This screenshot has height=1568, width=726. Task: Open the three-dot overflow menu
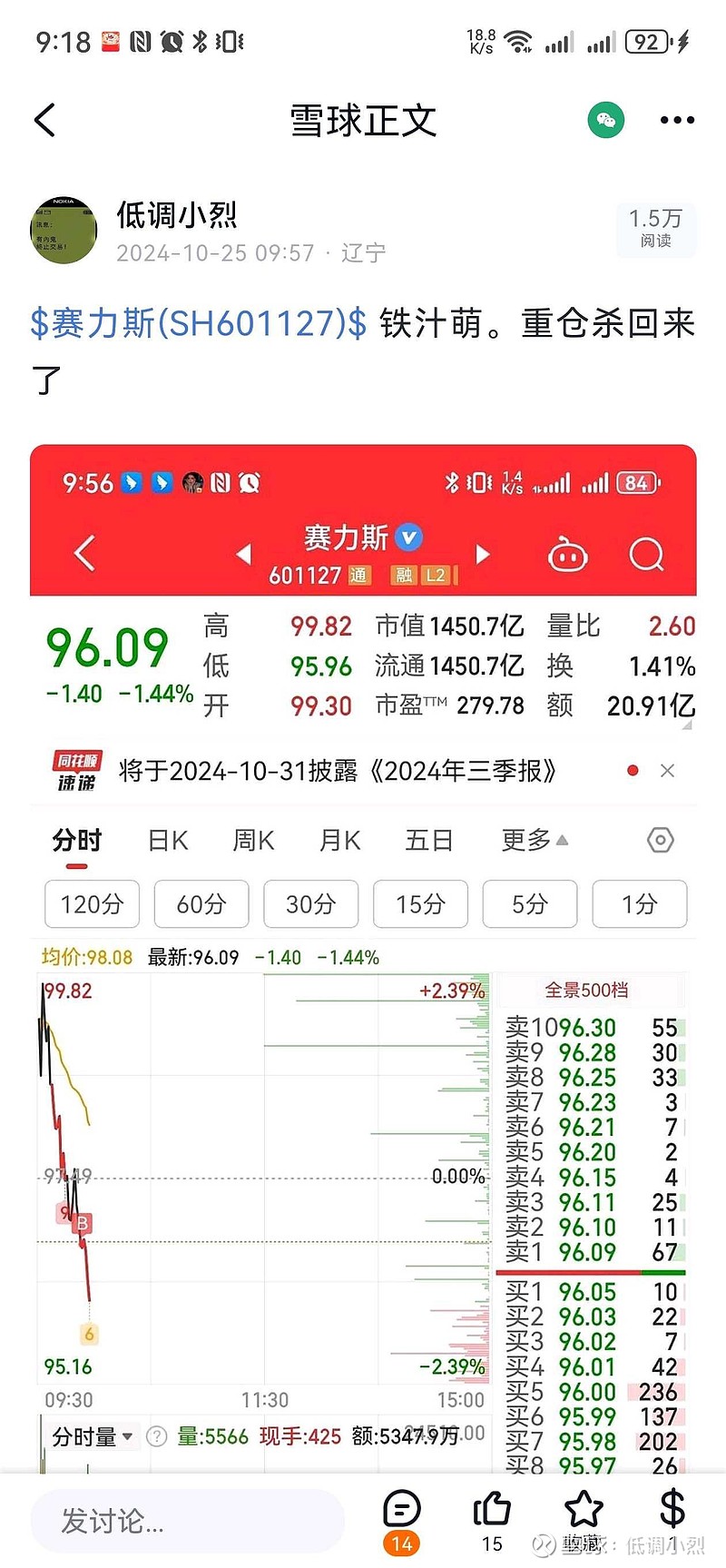tap(677, 120)
